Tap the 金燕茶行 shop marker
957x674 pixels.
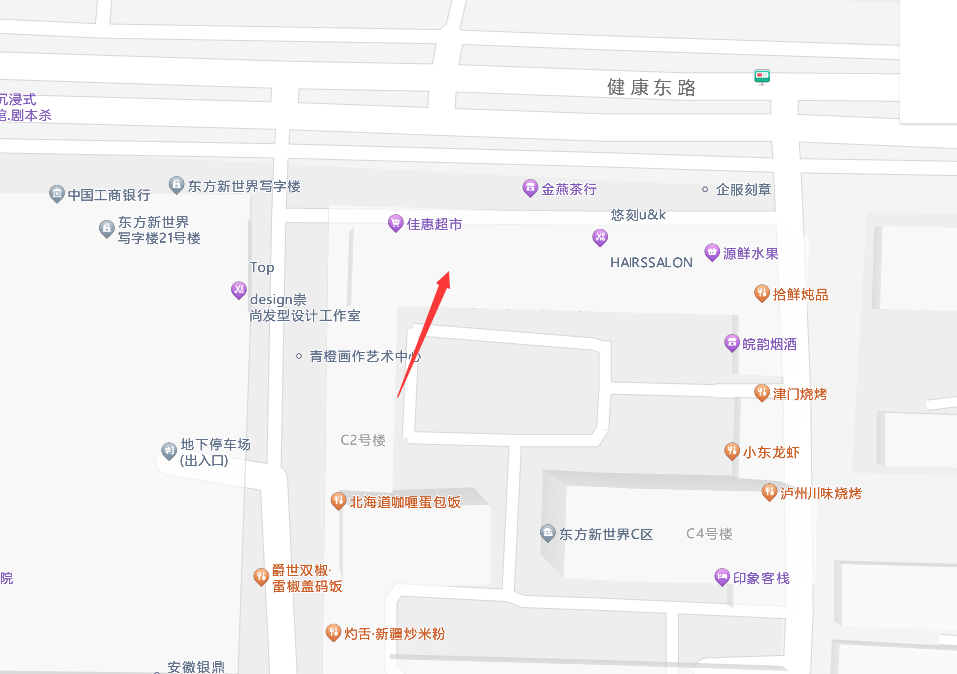click(530, 188)
